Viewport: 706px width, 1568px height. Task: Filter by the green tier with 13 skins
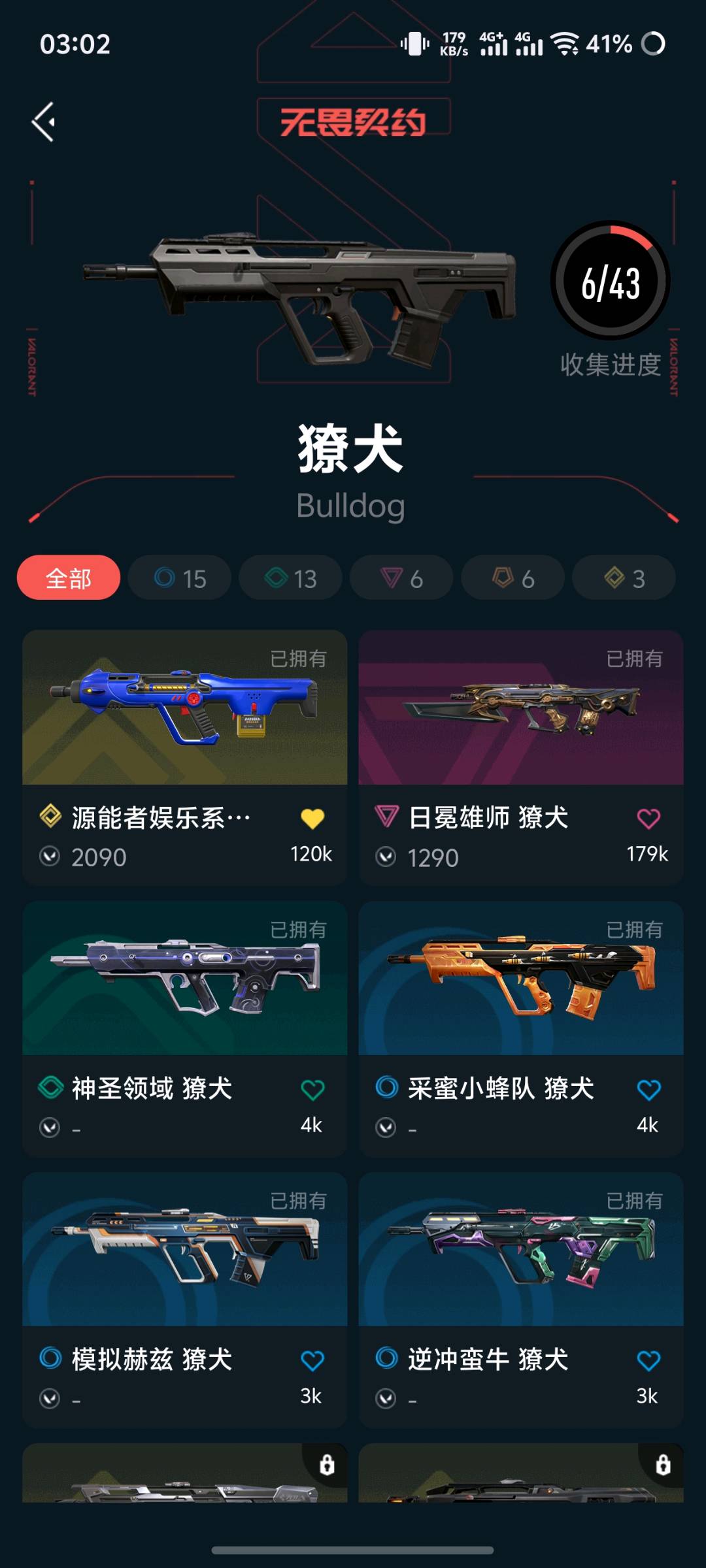click(291, 578)
